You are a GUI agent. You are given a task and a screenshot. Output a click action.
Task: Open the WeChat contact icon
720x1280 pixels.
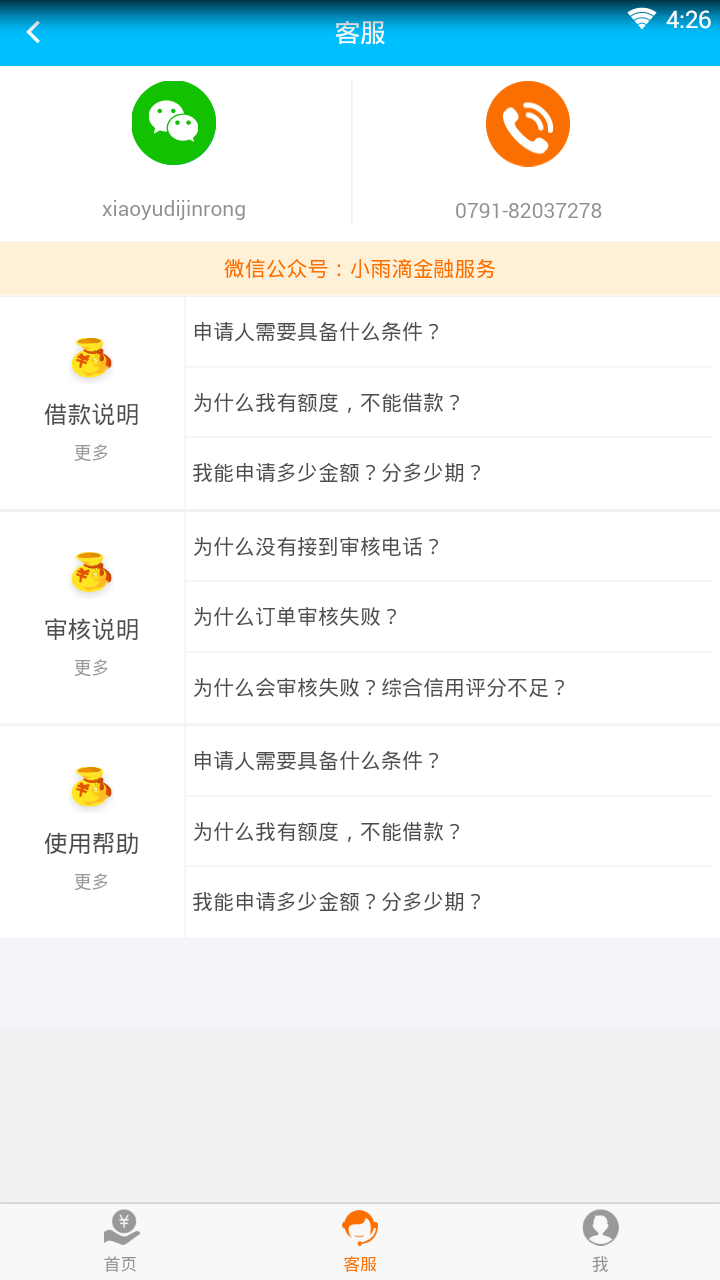pos(173,122)
